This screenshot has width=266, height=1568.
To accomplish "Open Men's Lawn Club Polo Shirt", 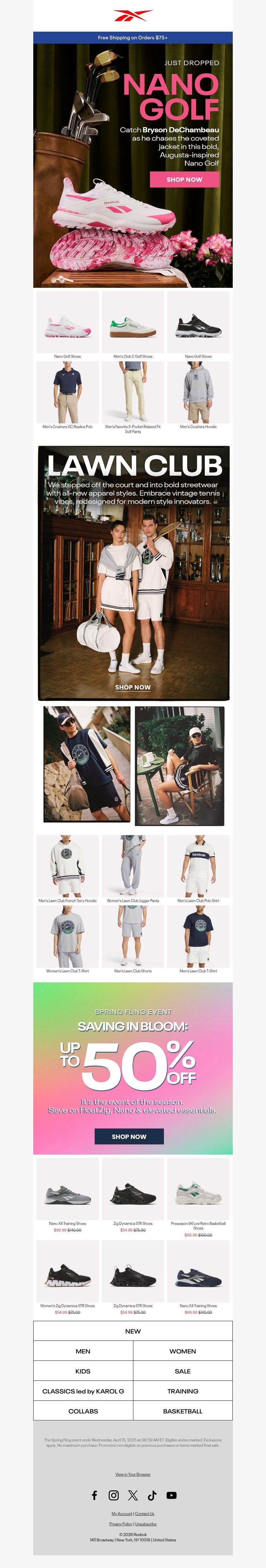I will coord(198,865).
